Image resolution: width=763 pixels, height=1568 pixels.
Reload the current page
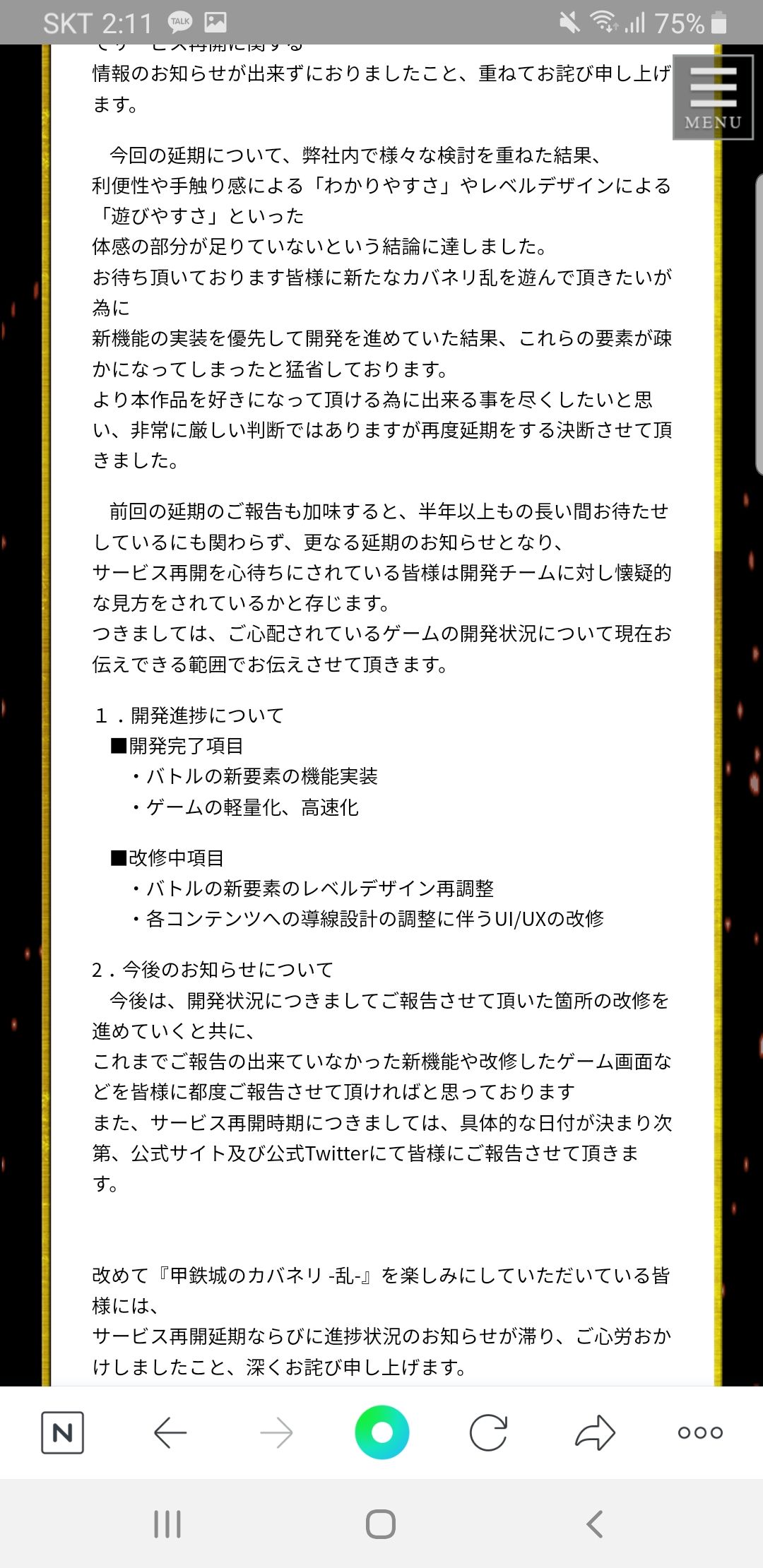point(488,1432)
